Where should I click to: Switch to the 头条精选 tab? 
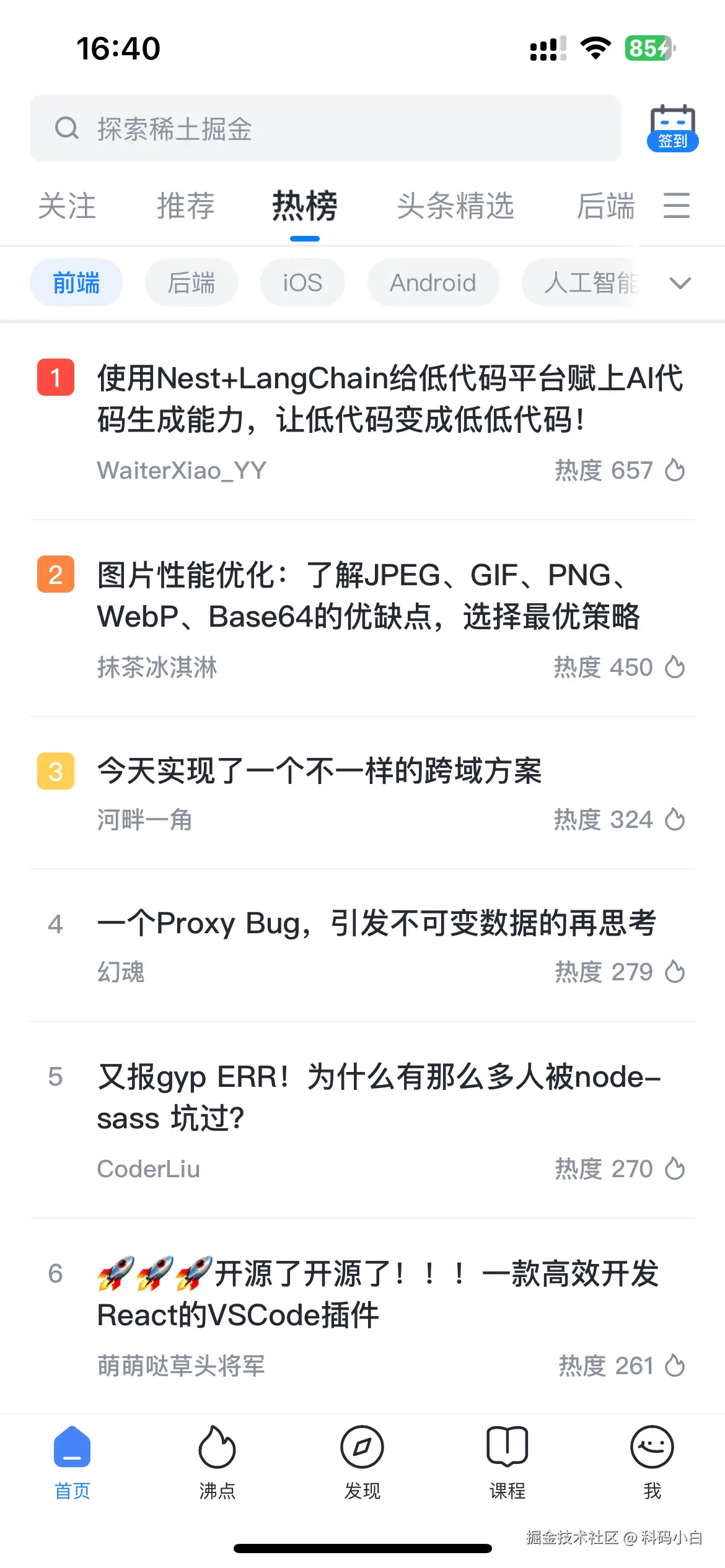point(457,206)
